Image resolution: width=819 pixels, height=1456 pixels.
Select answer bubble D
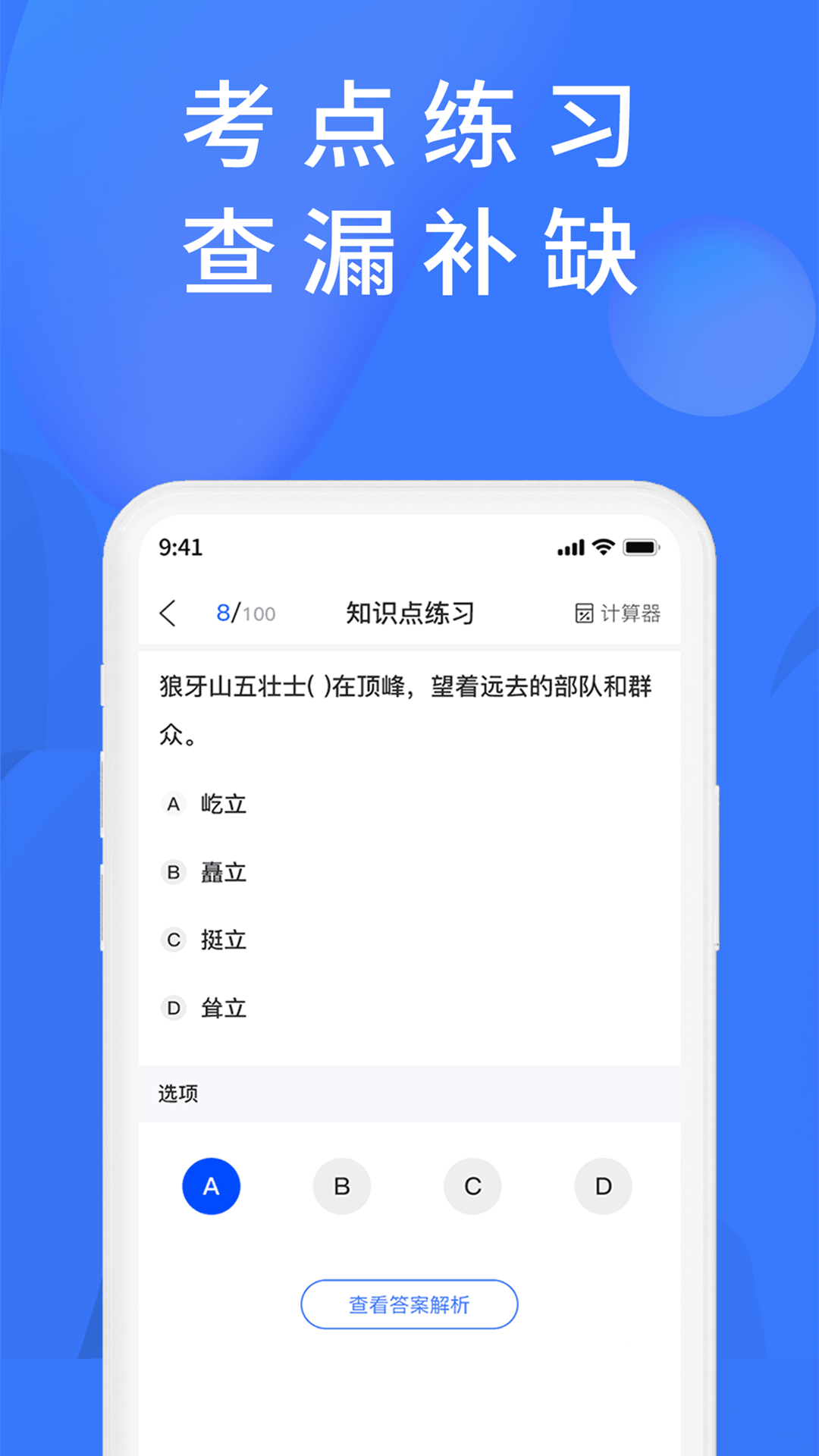tap(603, 1186)
